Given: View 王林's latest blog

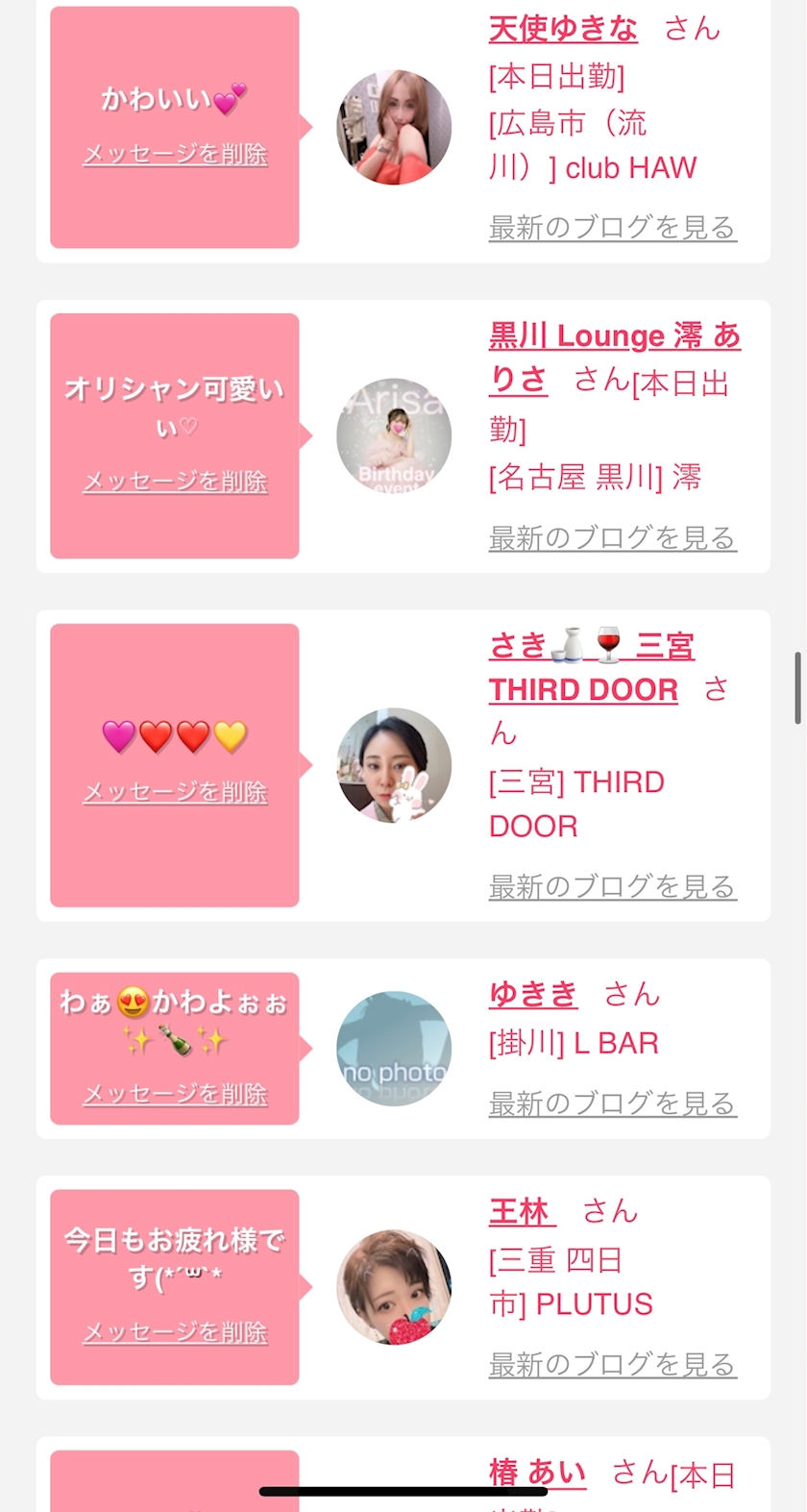Looking at the screenshot, I should [612, 1364].
